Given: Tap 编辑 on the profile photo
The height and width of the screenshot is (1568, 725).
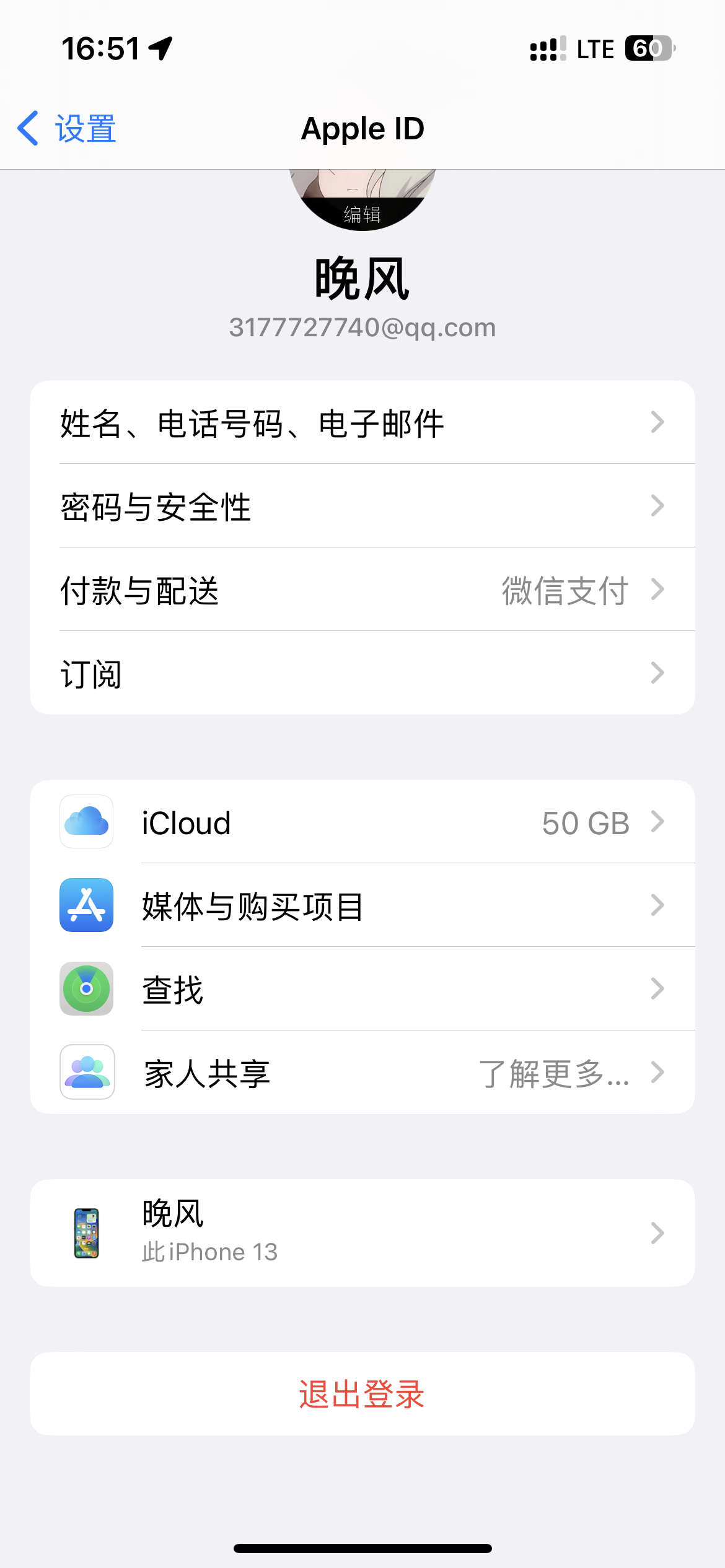Looking at the screenshot, I should coord(362,214).
